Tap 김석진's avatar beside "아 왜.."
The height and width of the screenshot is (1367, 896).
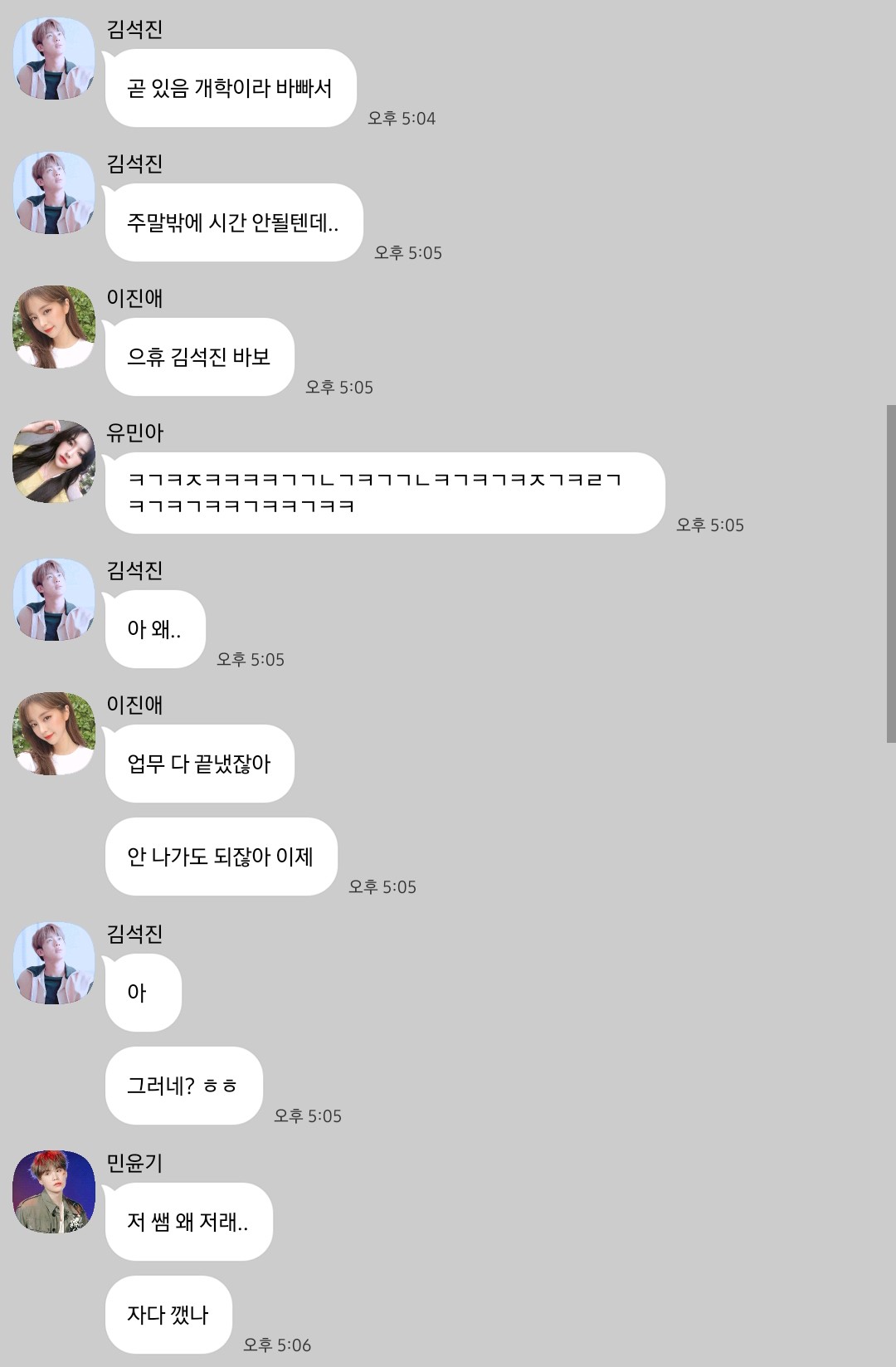point(54,598)
